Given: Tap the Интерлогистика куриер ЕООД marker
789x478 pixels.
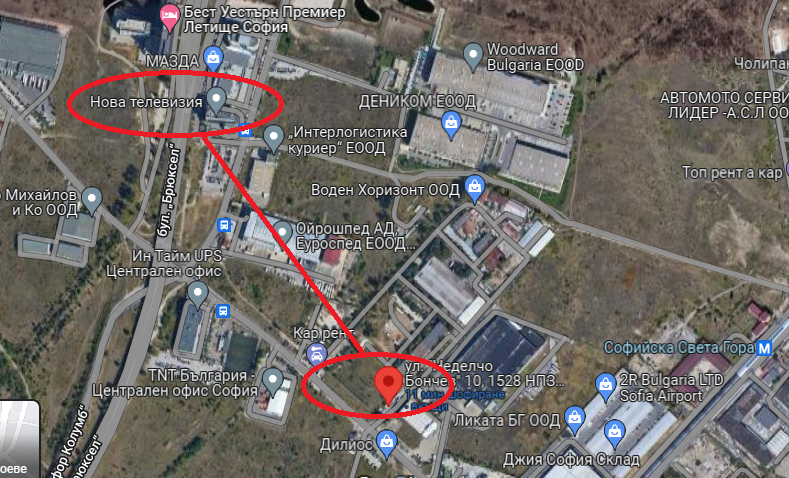Looking at the screenshot, I should pos(273,136).
